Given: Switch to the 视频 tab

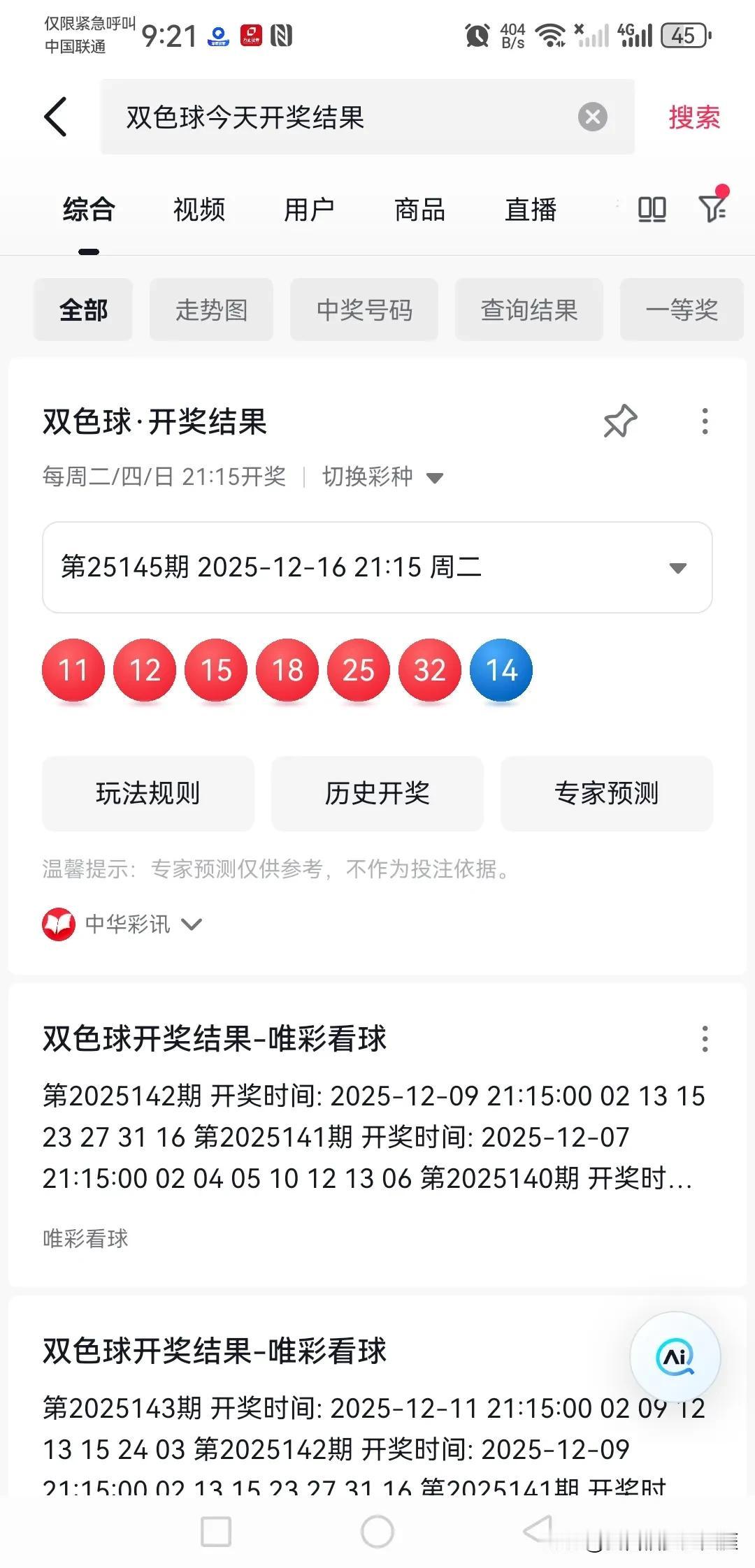Looking at the screenshot, I should point(199,208).
